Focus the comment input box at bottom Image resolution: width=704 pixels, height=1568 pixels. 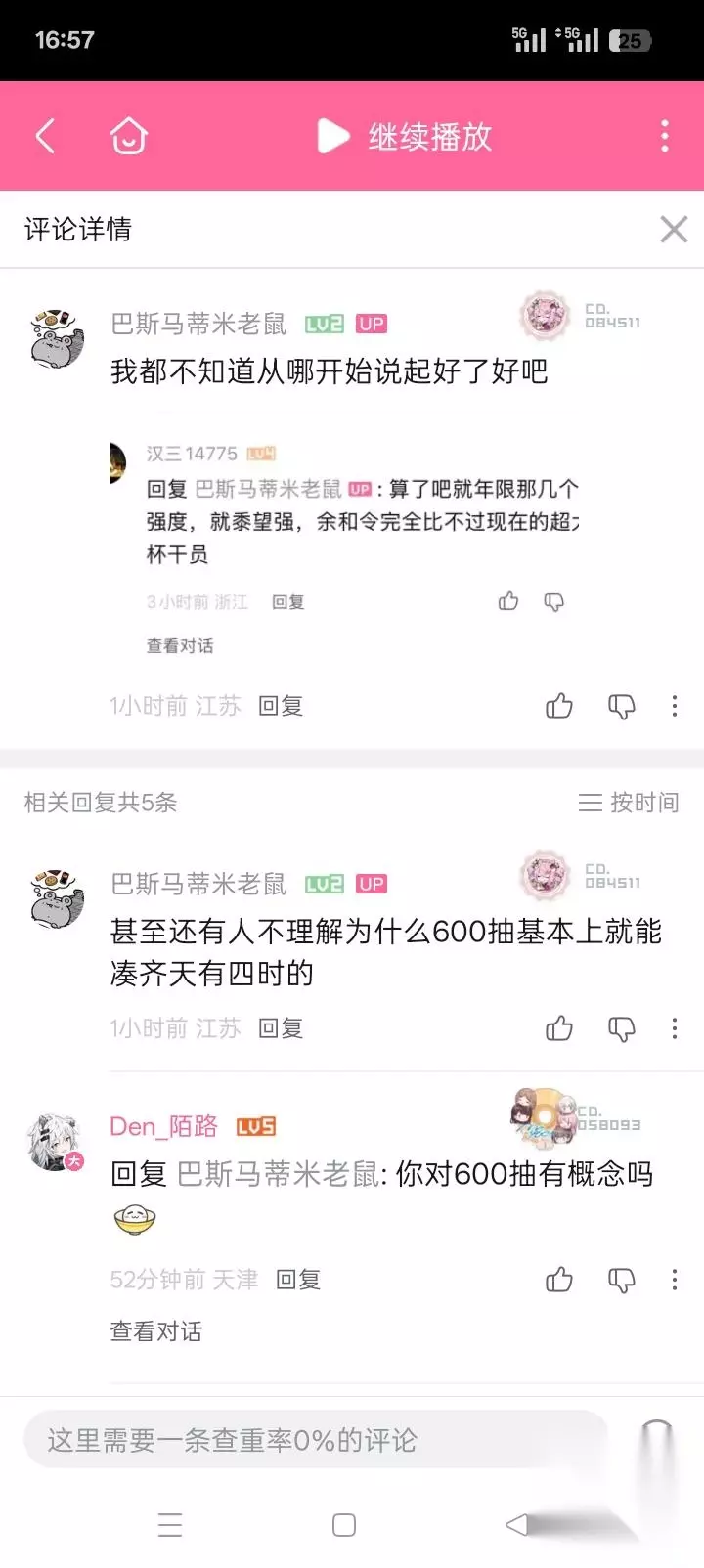coord(315,1440)
